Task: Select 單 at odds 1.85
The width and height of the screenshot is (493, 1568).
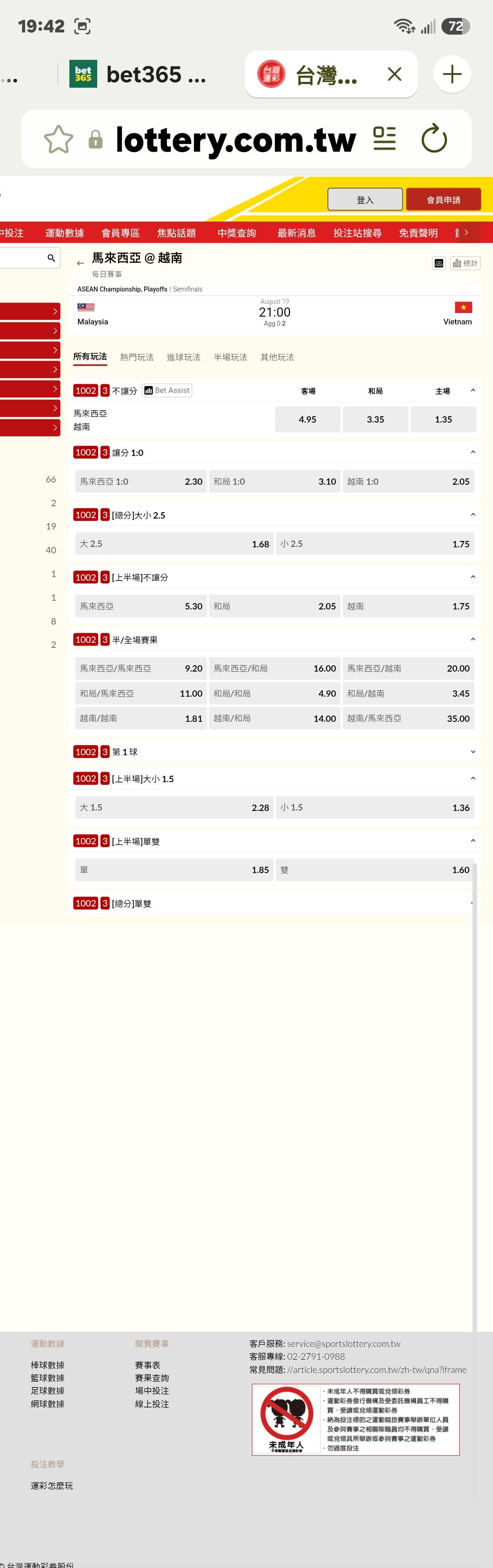Action: pos(174,870)
